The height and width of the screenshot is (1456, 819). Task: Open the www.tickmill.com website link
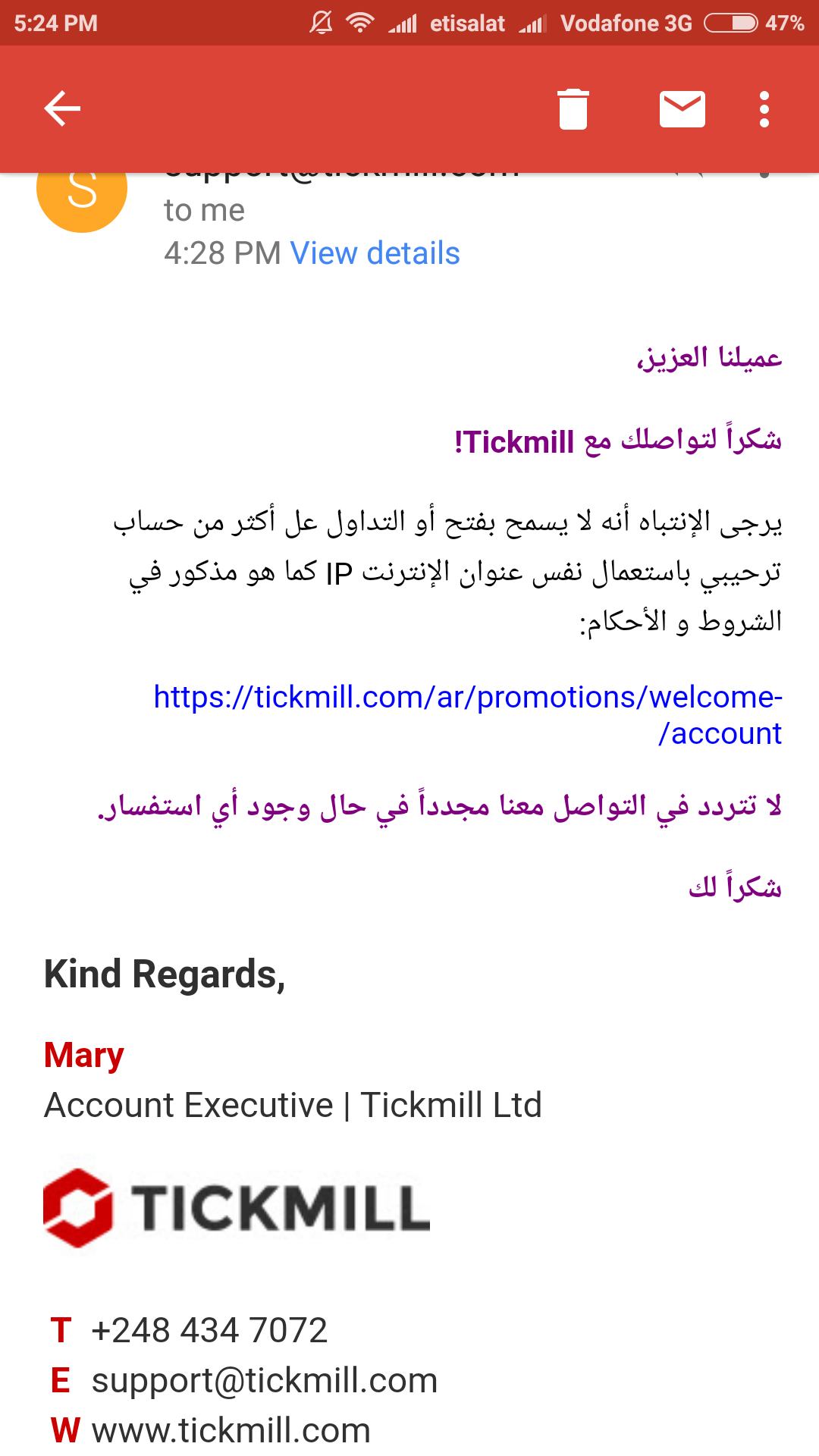pos(231,1430)
